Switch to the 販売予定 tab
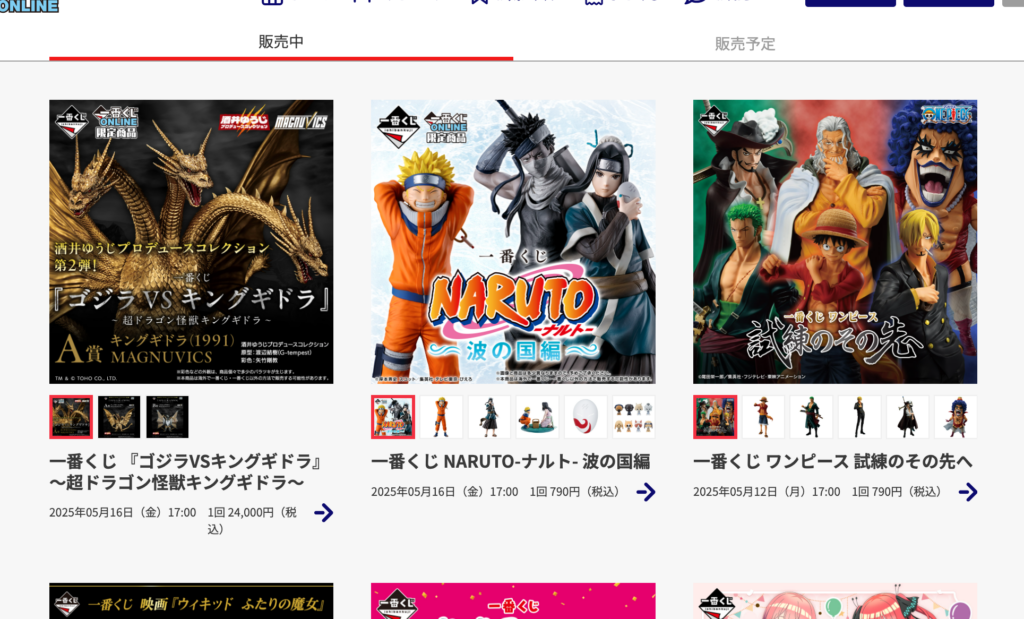Image resolution: width=1024 pixels, height=619 pixels. coord(745,43)
